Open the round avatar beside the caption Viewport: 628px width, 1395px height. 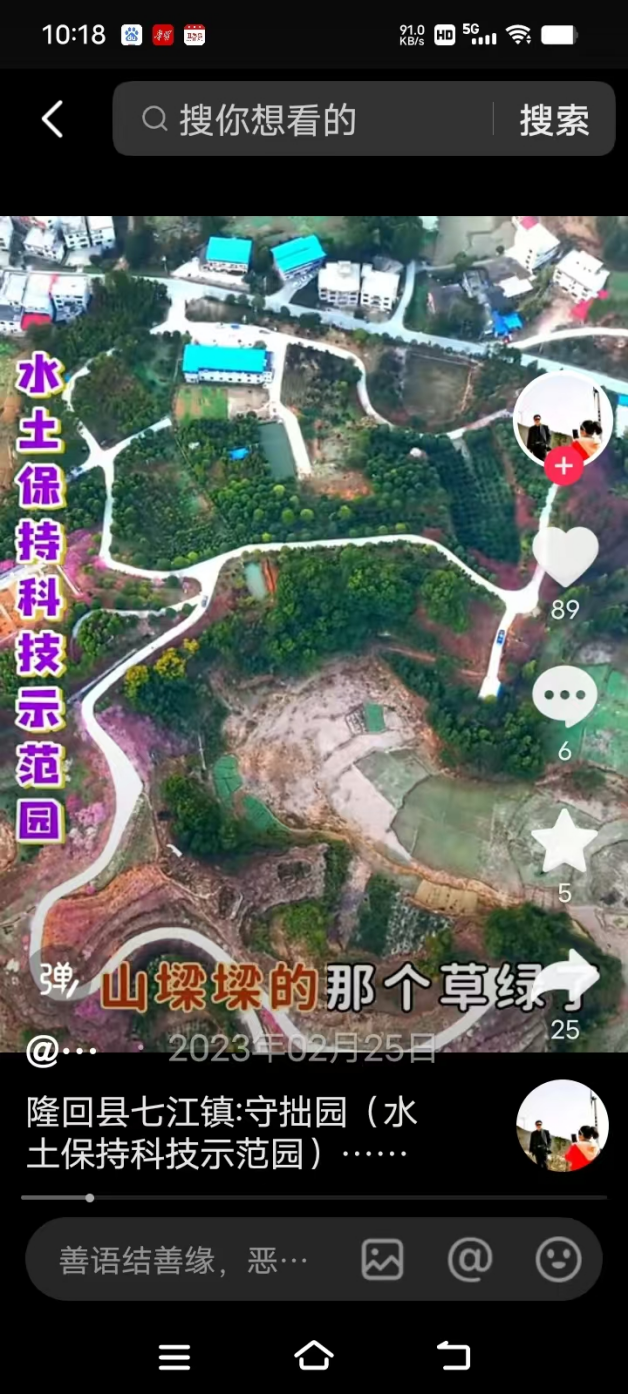click(x=562, y=1125)
